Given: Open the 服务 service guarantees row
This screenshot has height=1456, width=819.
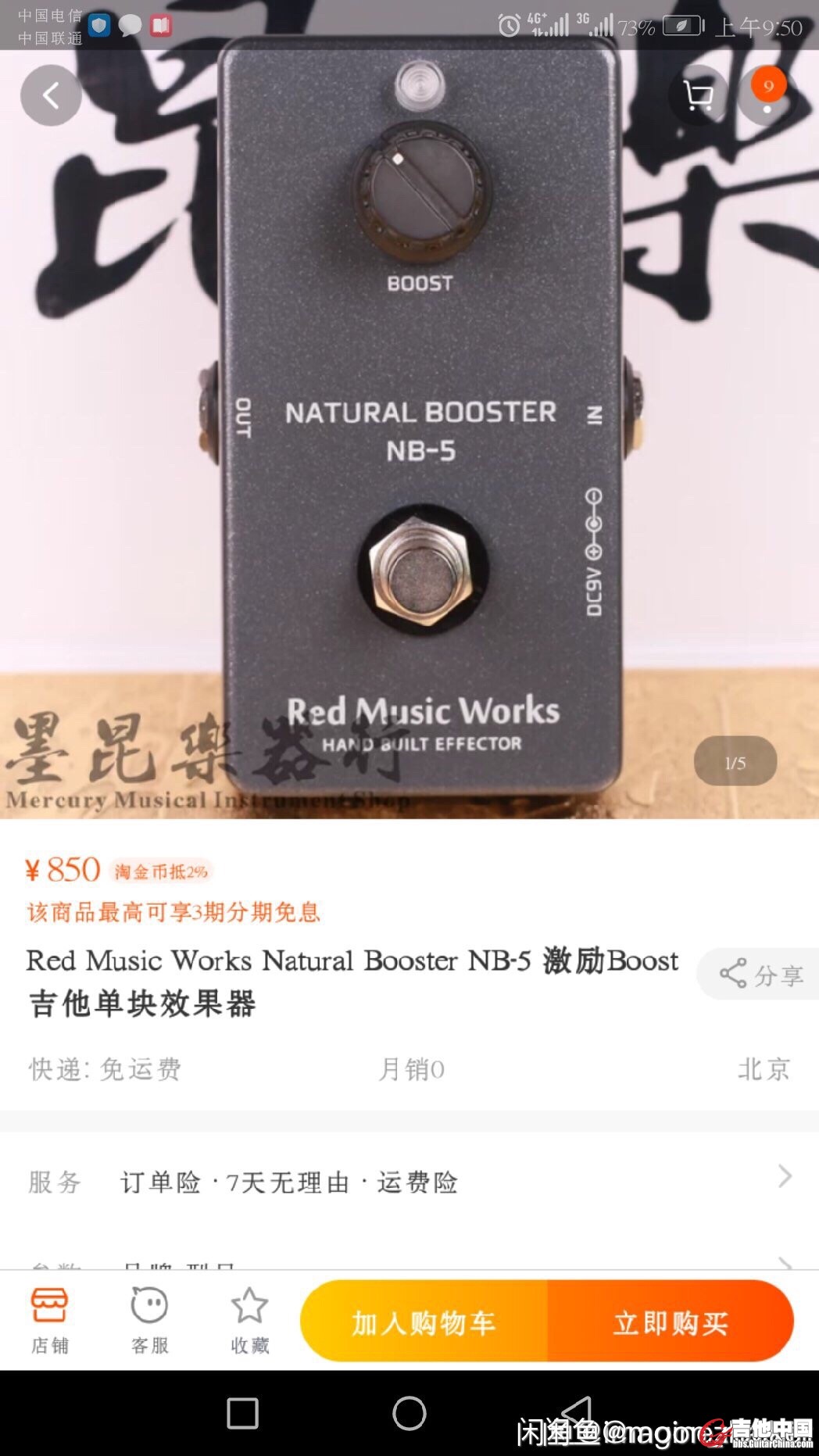Looking at the screenshot, I should [409, 1181].
